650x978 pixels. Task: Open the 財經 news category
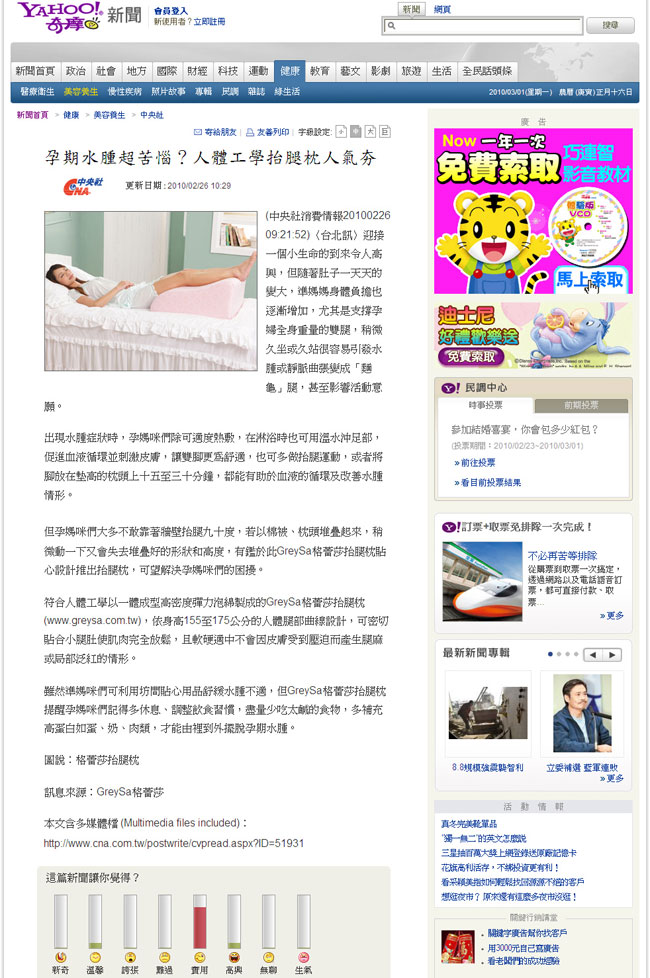197,71
